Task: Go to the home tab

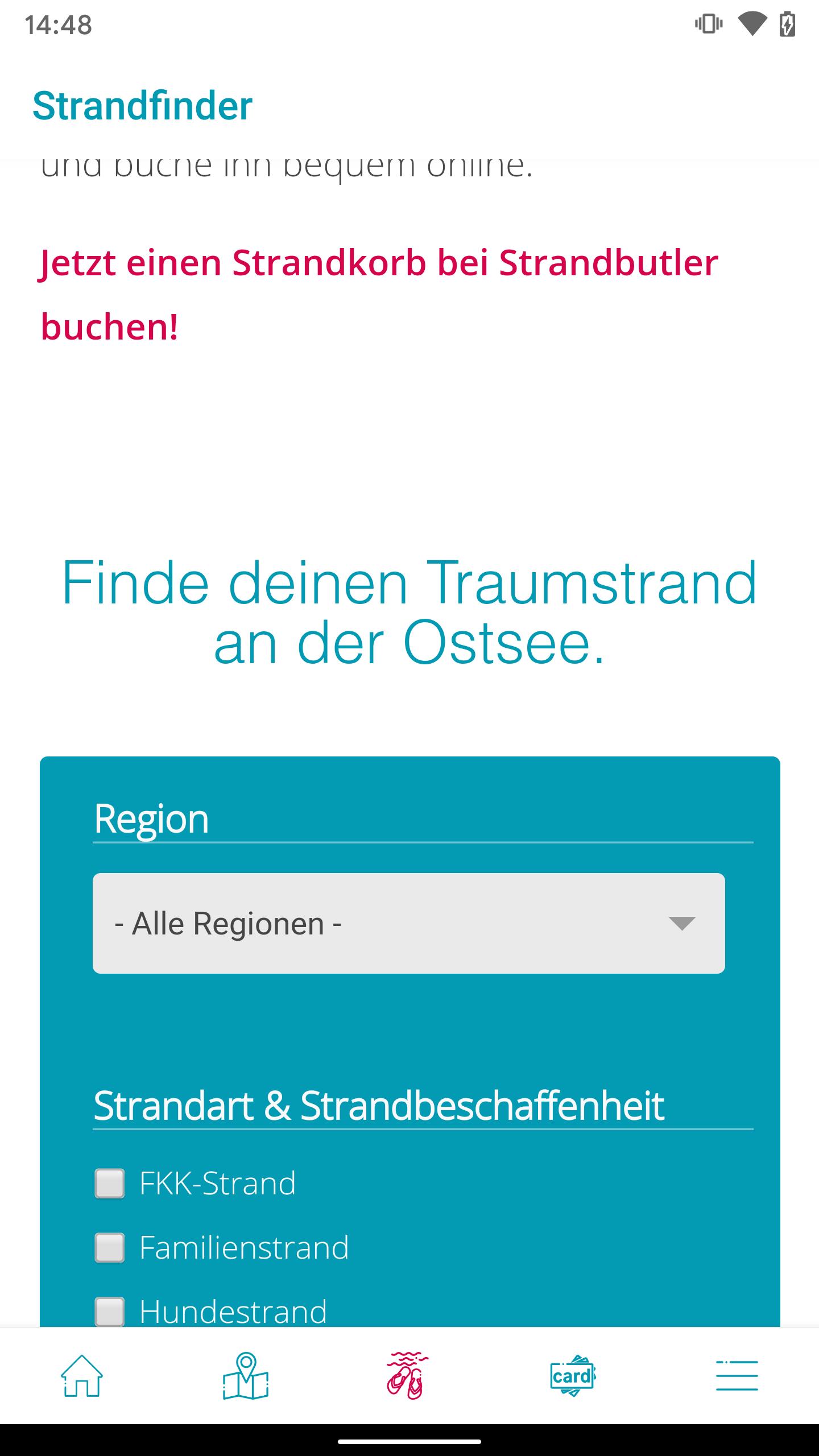Action: [82, 1375]
